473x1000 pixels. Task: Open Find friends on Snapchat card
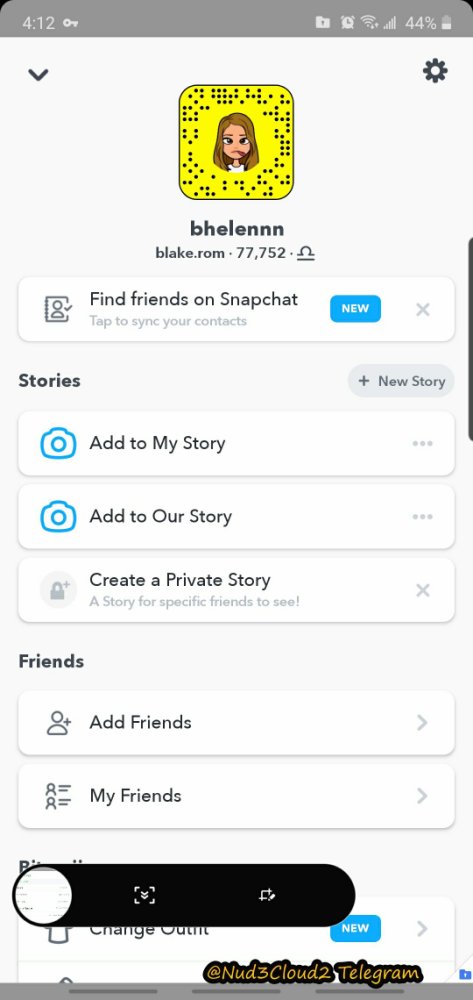236,309
